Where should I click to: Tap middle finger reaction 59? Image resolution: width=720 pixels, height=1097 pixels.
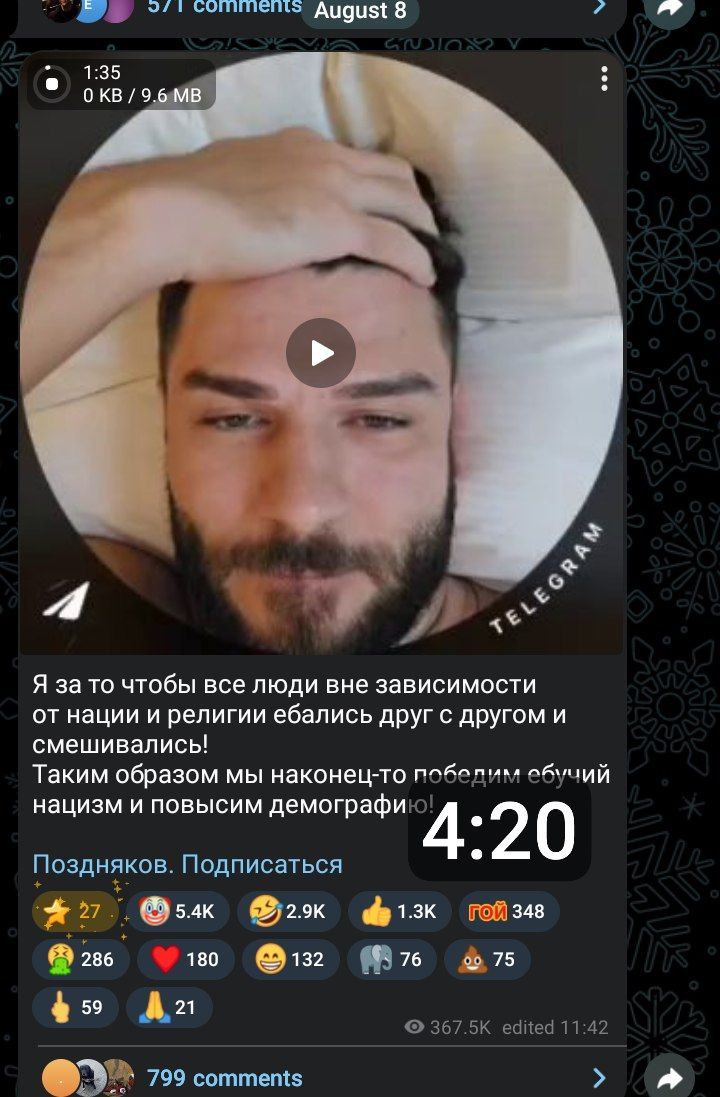(x=75, y=1007)
